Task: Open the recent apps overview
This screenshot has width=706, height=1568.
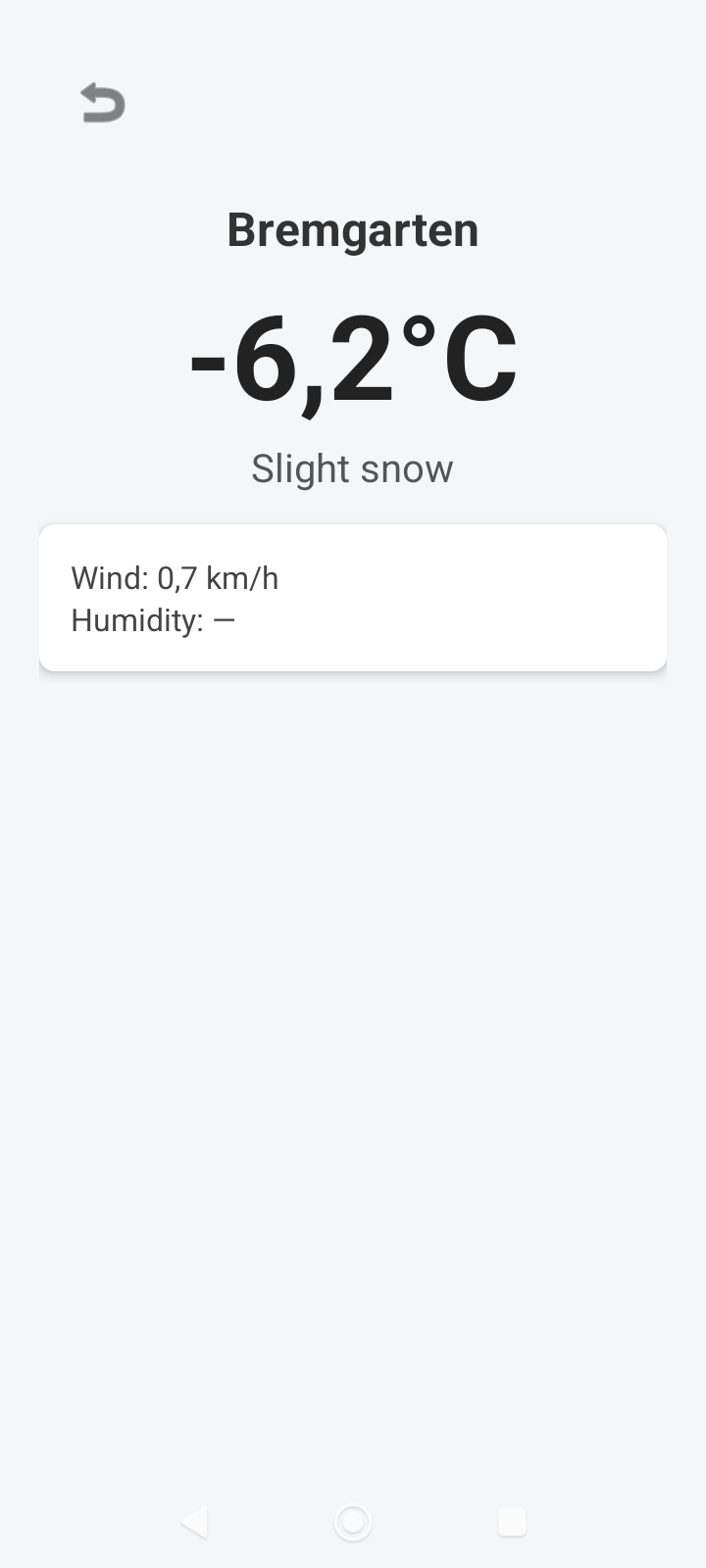Action: pos(512,1522)
